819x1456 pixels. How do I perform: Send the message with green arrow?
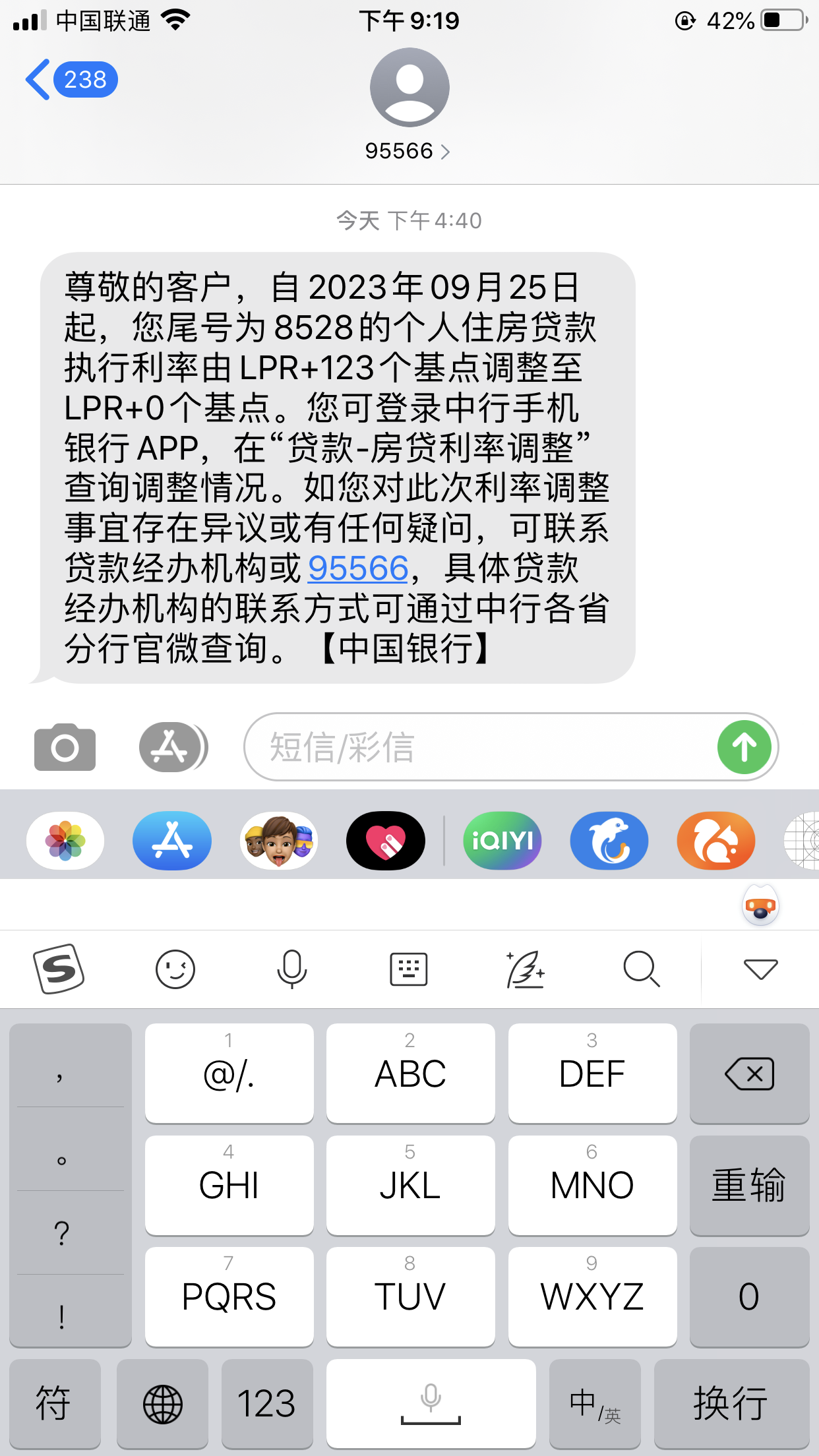tap(744, 747)
